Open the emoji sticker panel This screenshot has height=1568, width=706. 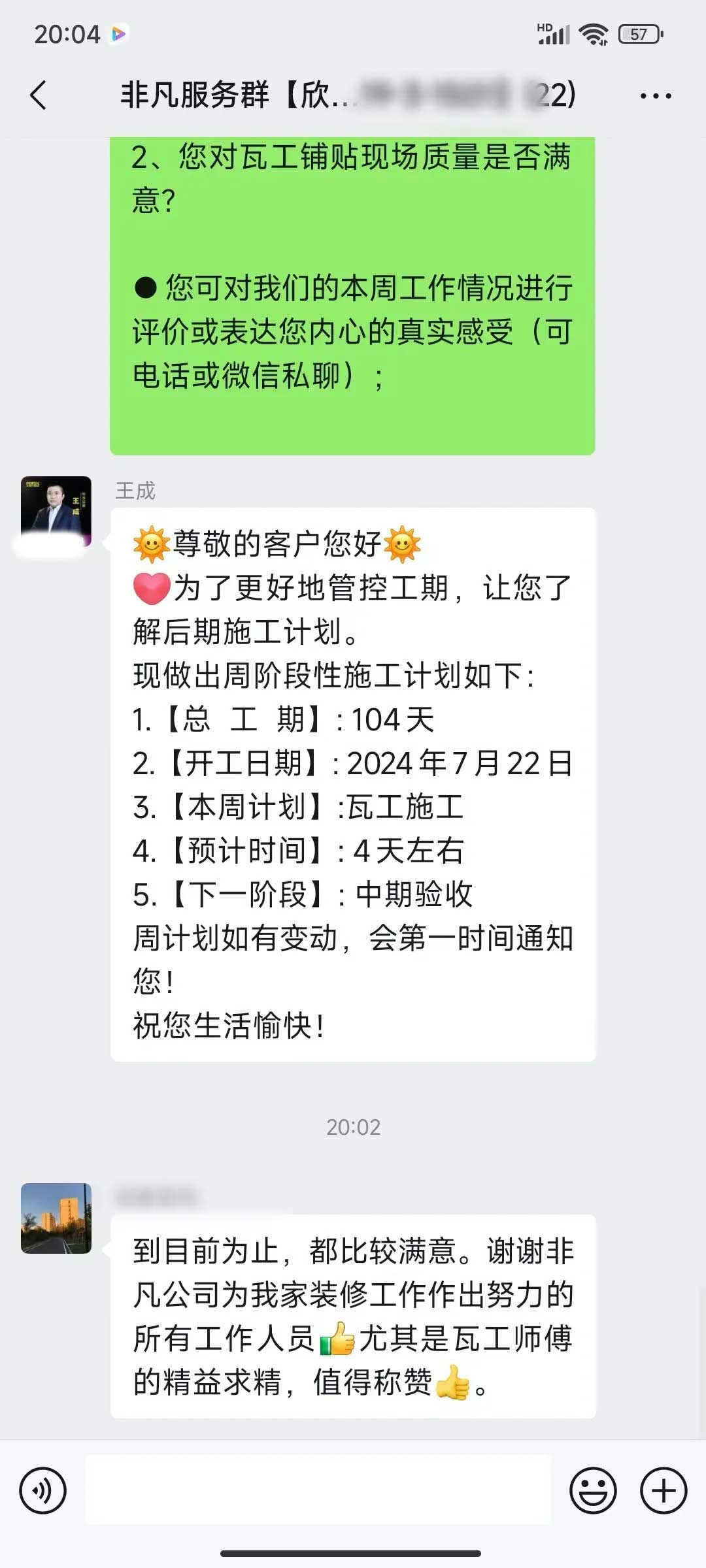point(593,1490)
